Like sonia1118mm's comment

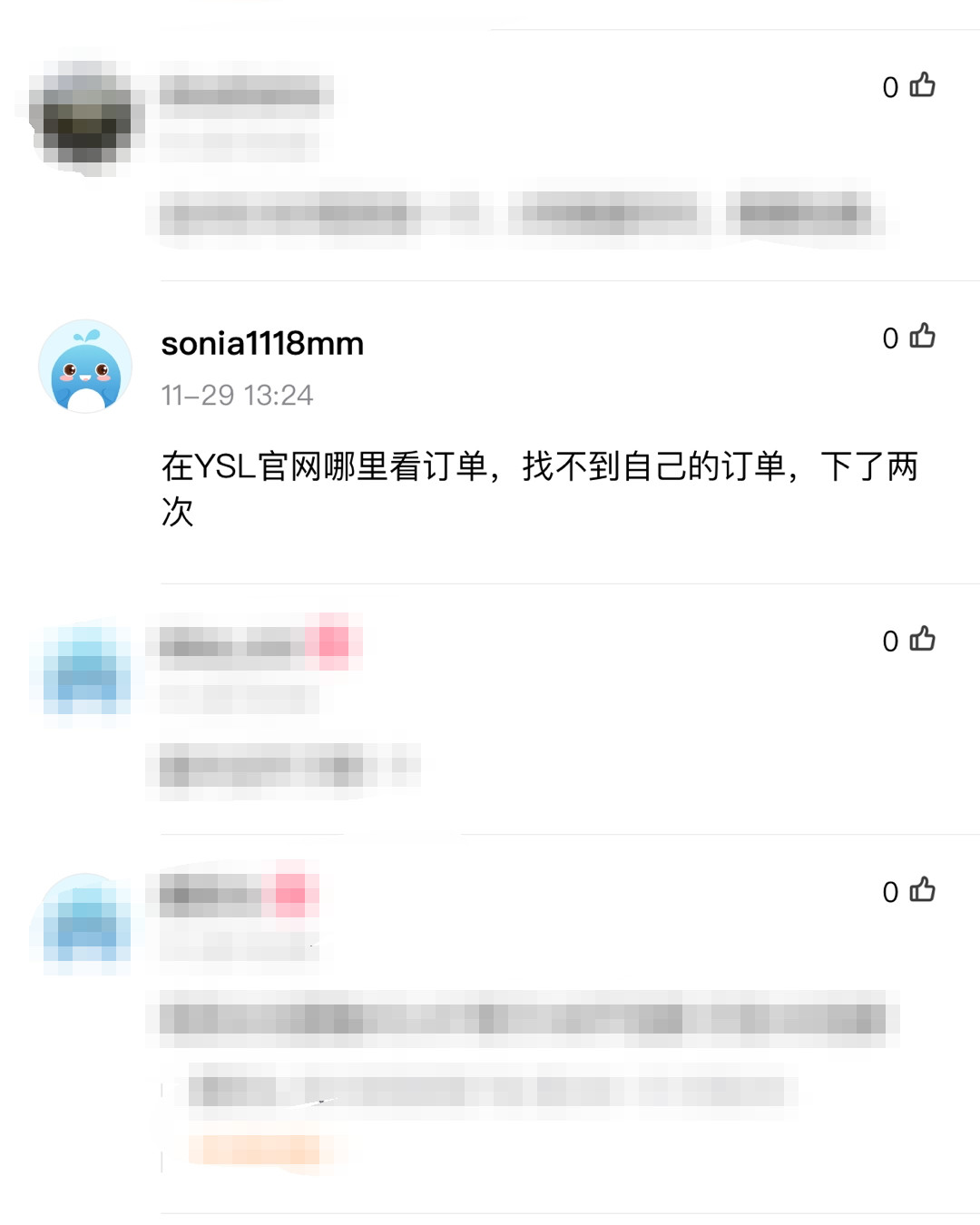[x=922, y=337]
